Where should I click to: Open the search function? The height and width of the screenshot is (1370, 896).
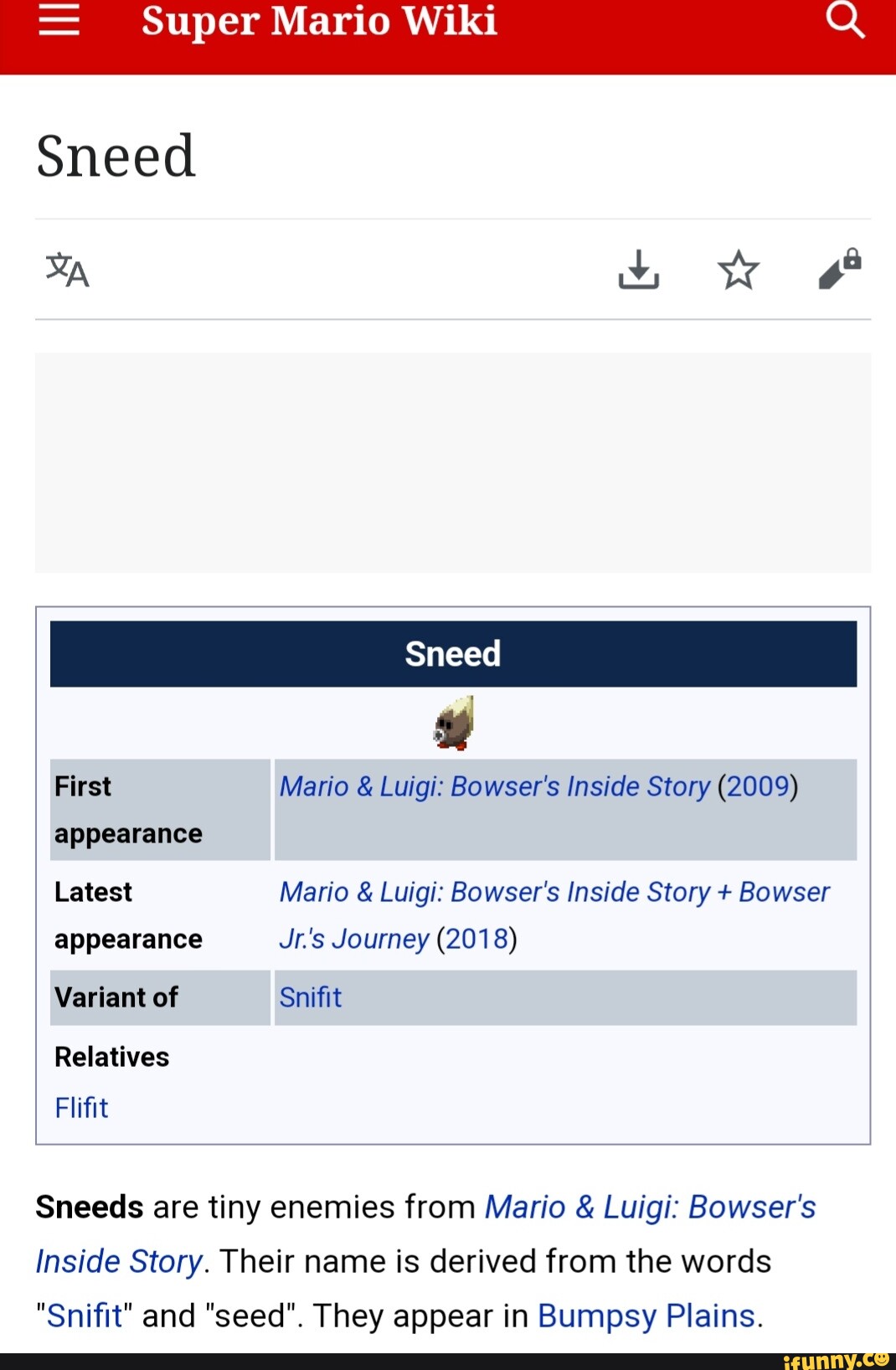[846, 20]
